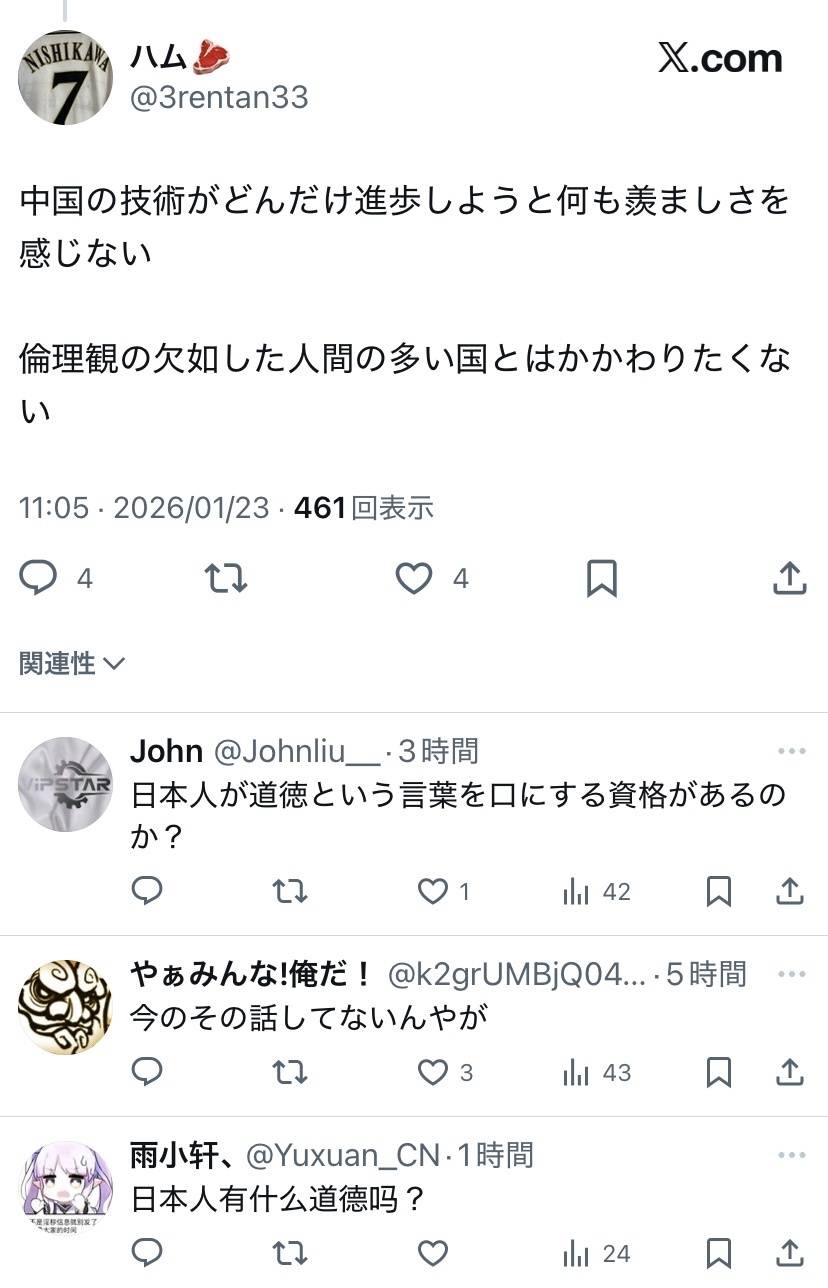828x1288 pixels.
Task: Like John's reply
Action: pos(433,891)
